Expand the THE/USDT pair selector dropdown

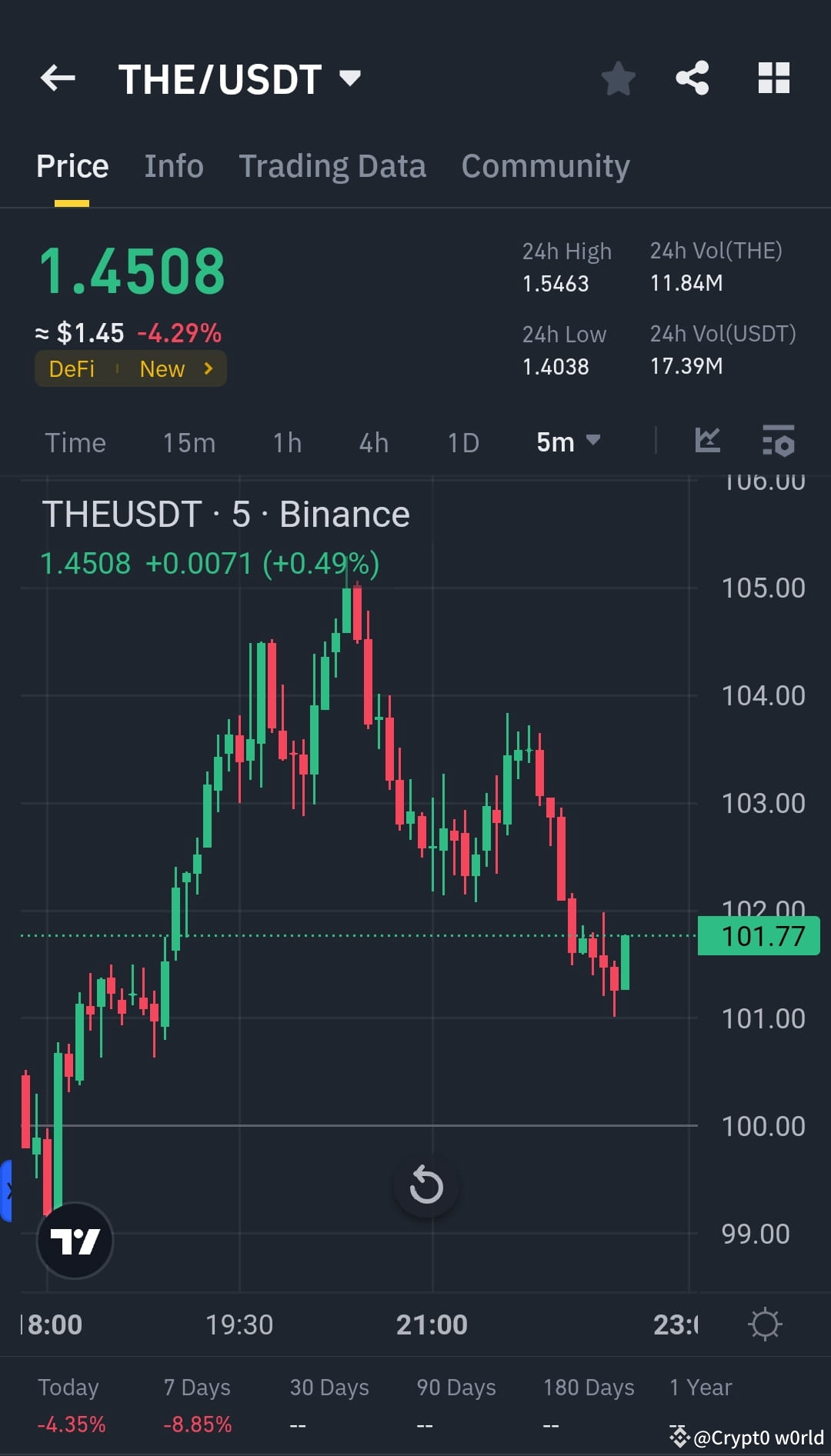[350, 77]
